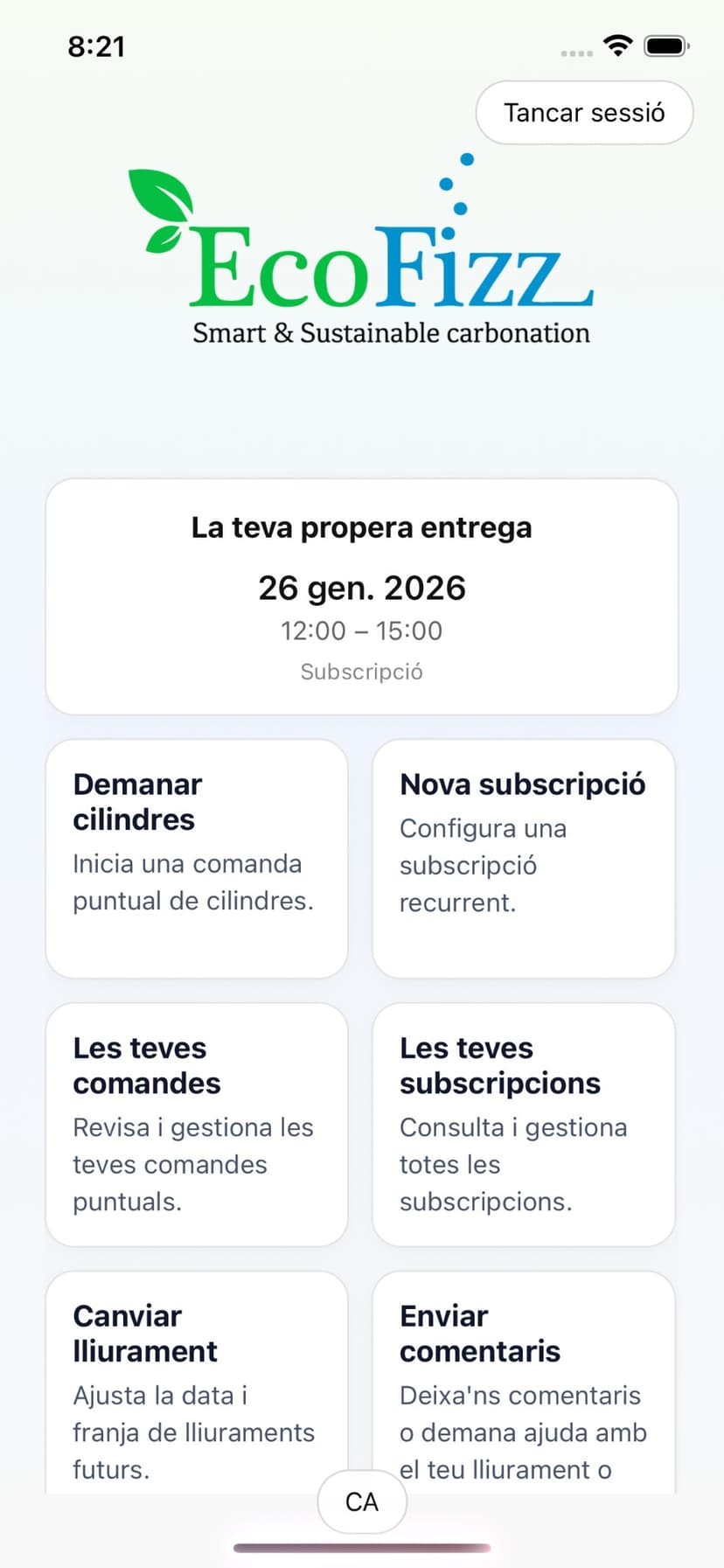This screenshot has width=724, height=1568.
Task: Open the CA language selector
Action: pos(361,1502)
